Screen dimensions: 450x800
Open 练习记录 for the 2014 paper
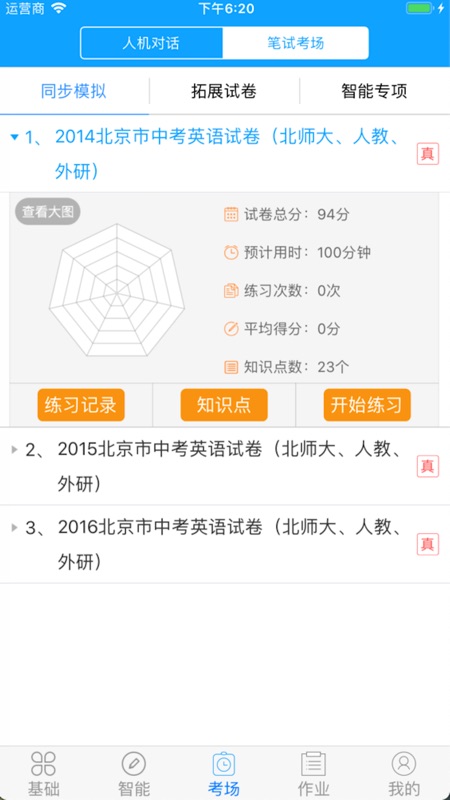[81, 405]
